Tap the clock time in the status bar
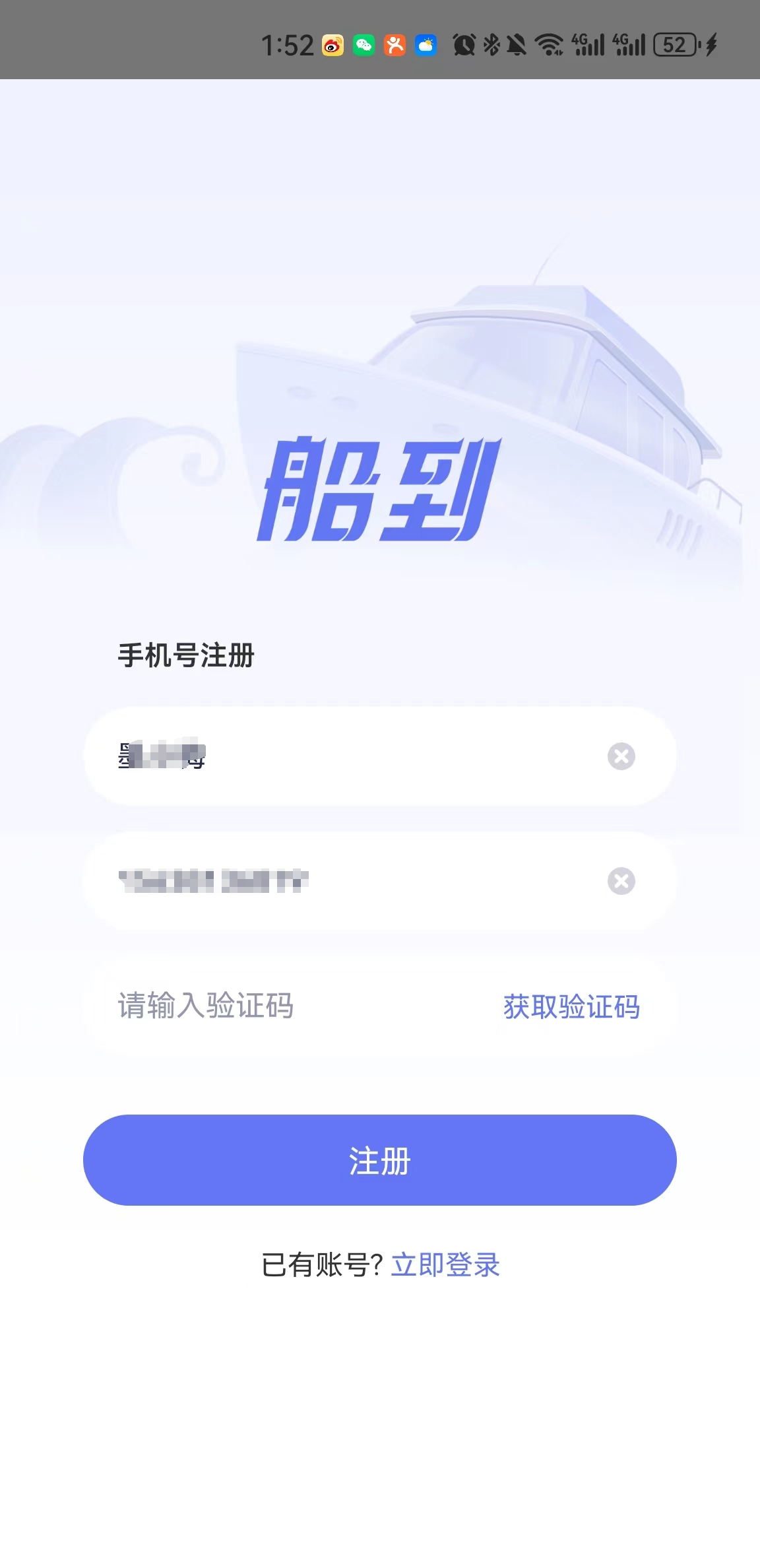760x1568 pixels. coord(287,44)
